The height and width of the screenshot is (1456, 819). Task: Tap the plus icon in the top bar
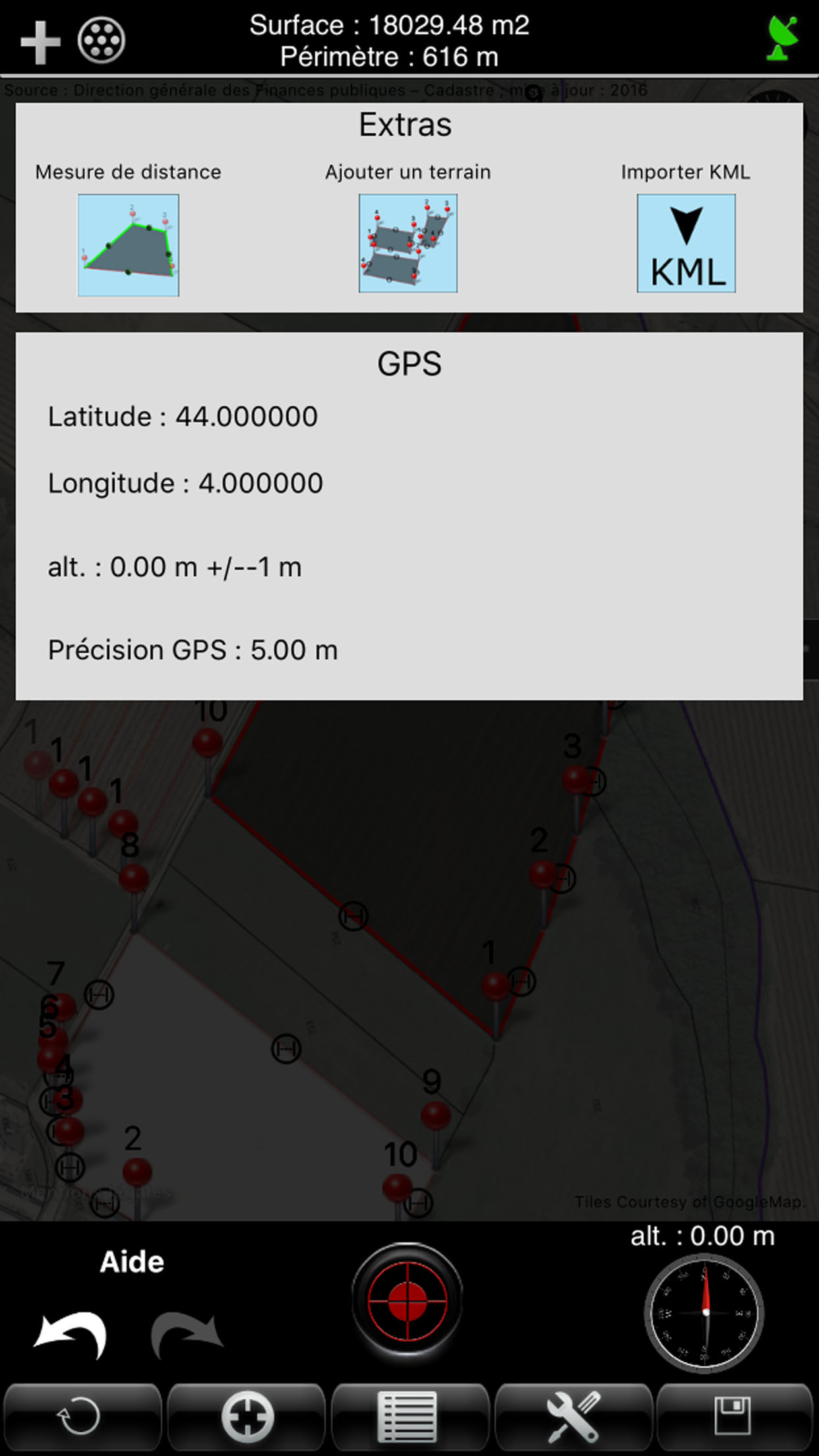40,43
